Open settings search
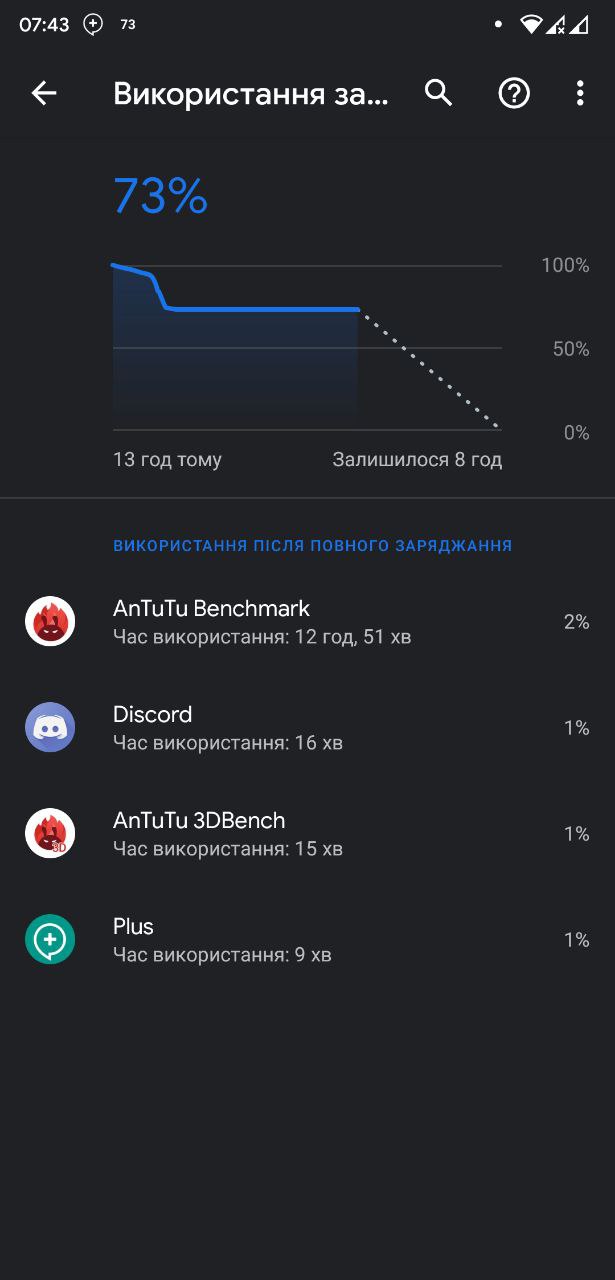 439,93
